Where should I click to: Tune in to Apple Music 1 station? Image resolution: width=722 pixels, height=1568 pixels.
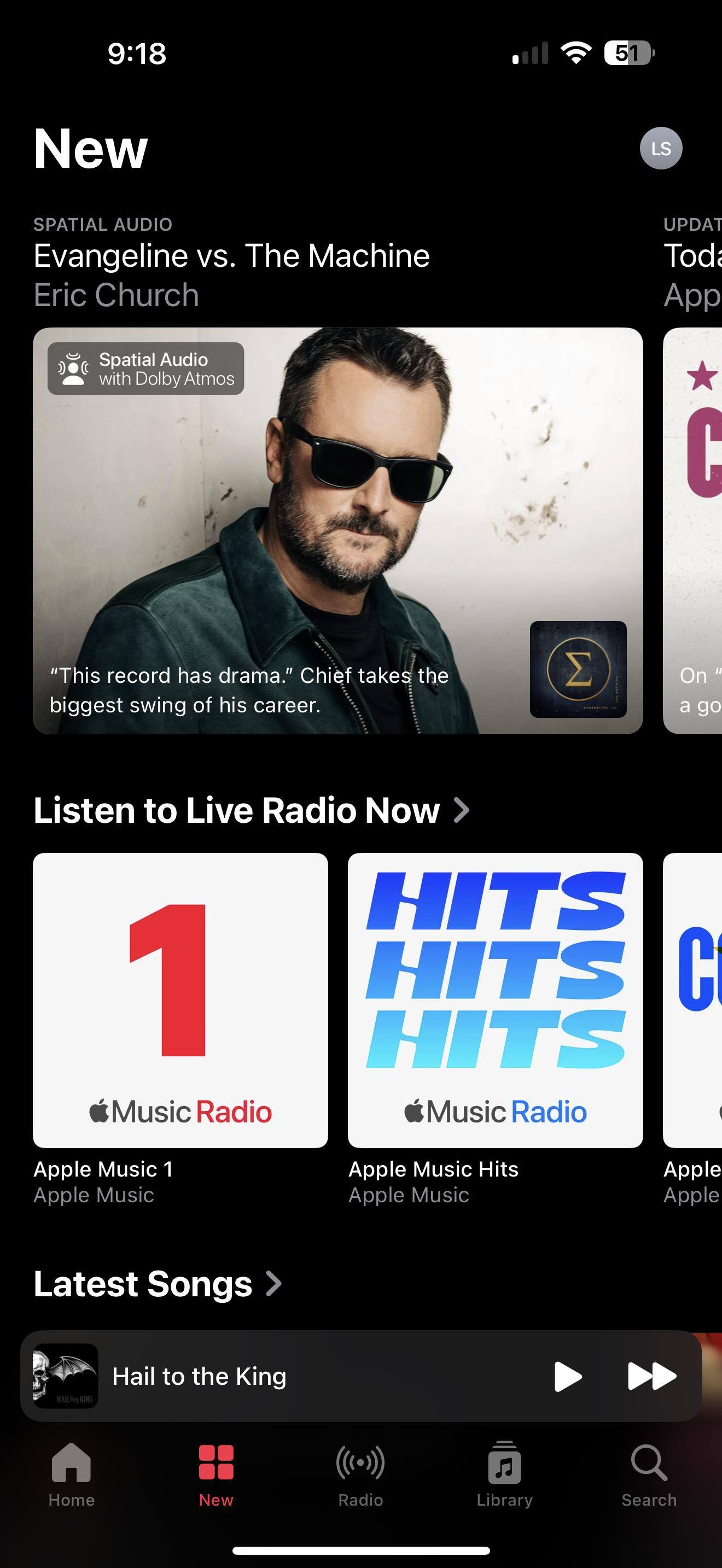tap(180, 1000)
